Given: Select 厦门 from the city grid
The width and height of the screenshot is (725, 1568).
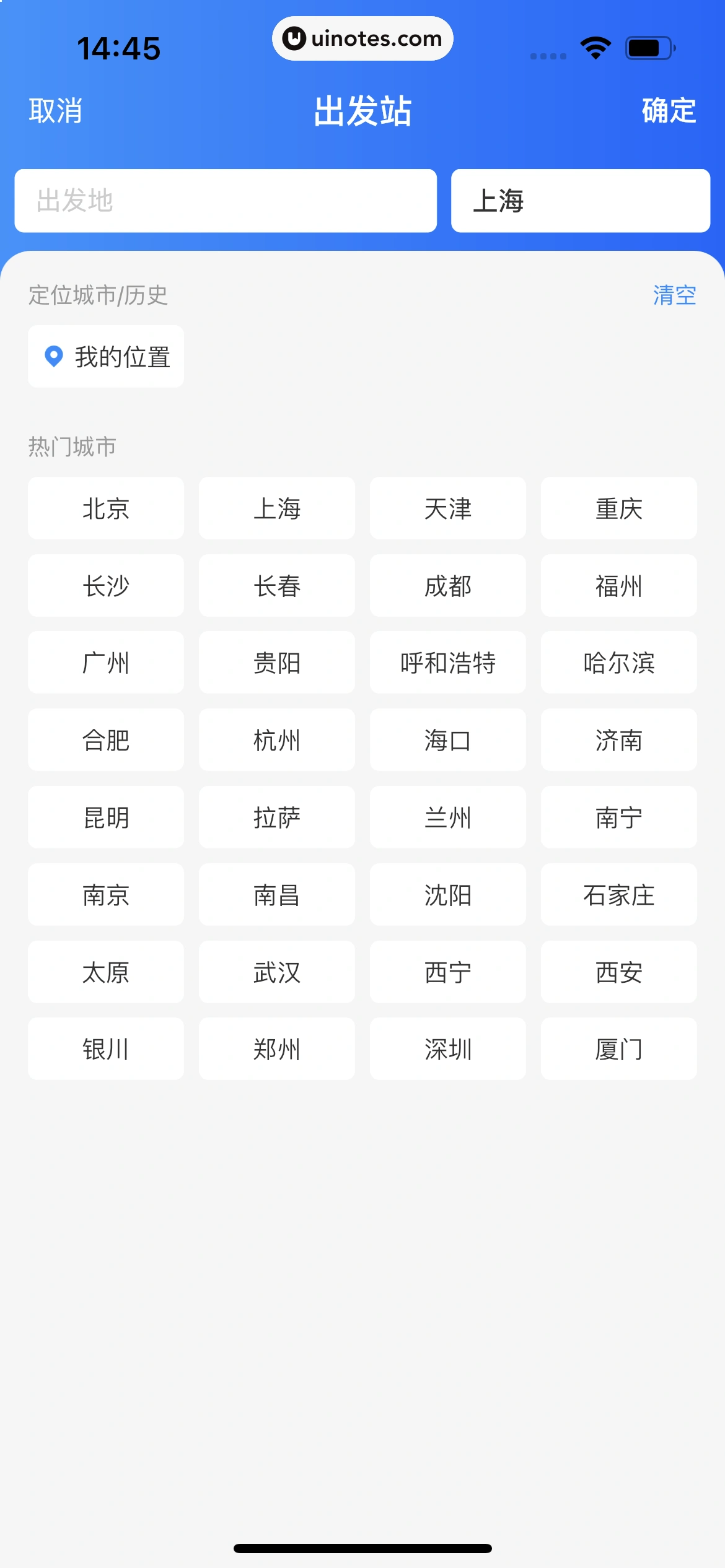Looking at the screenshot, I should [618, 1049].
